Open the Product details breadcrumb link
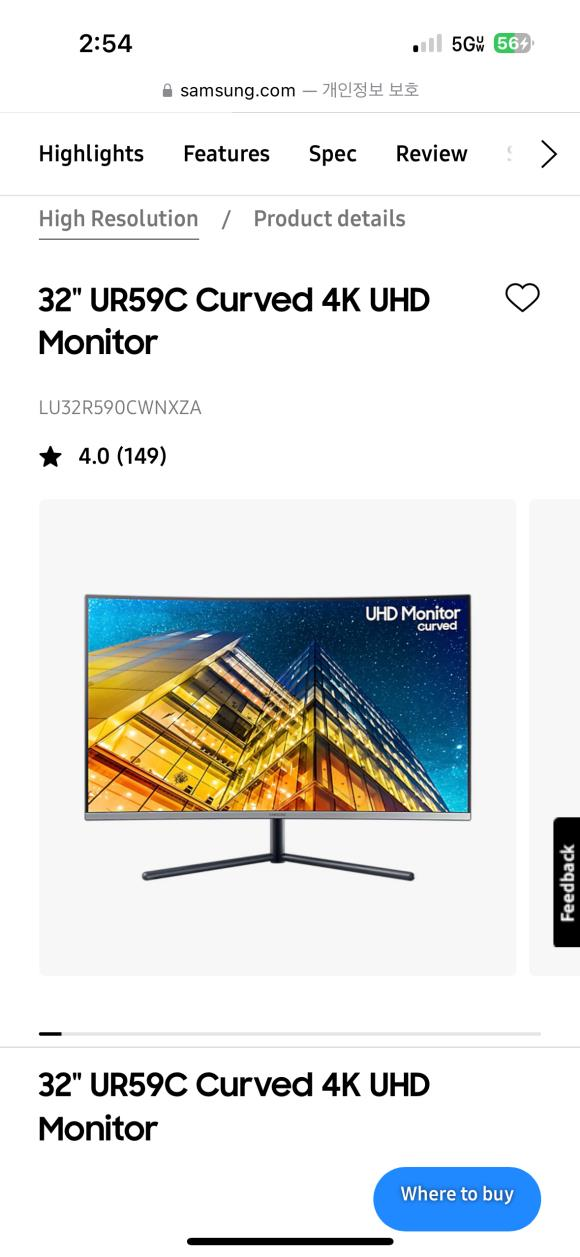The height and width of the screenshot is (1257, 580). (329, 219)
